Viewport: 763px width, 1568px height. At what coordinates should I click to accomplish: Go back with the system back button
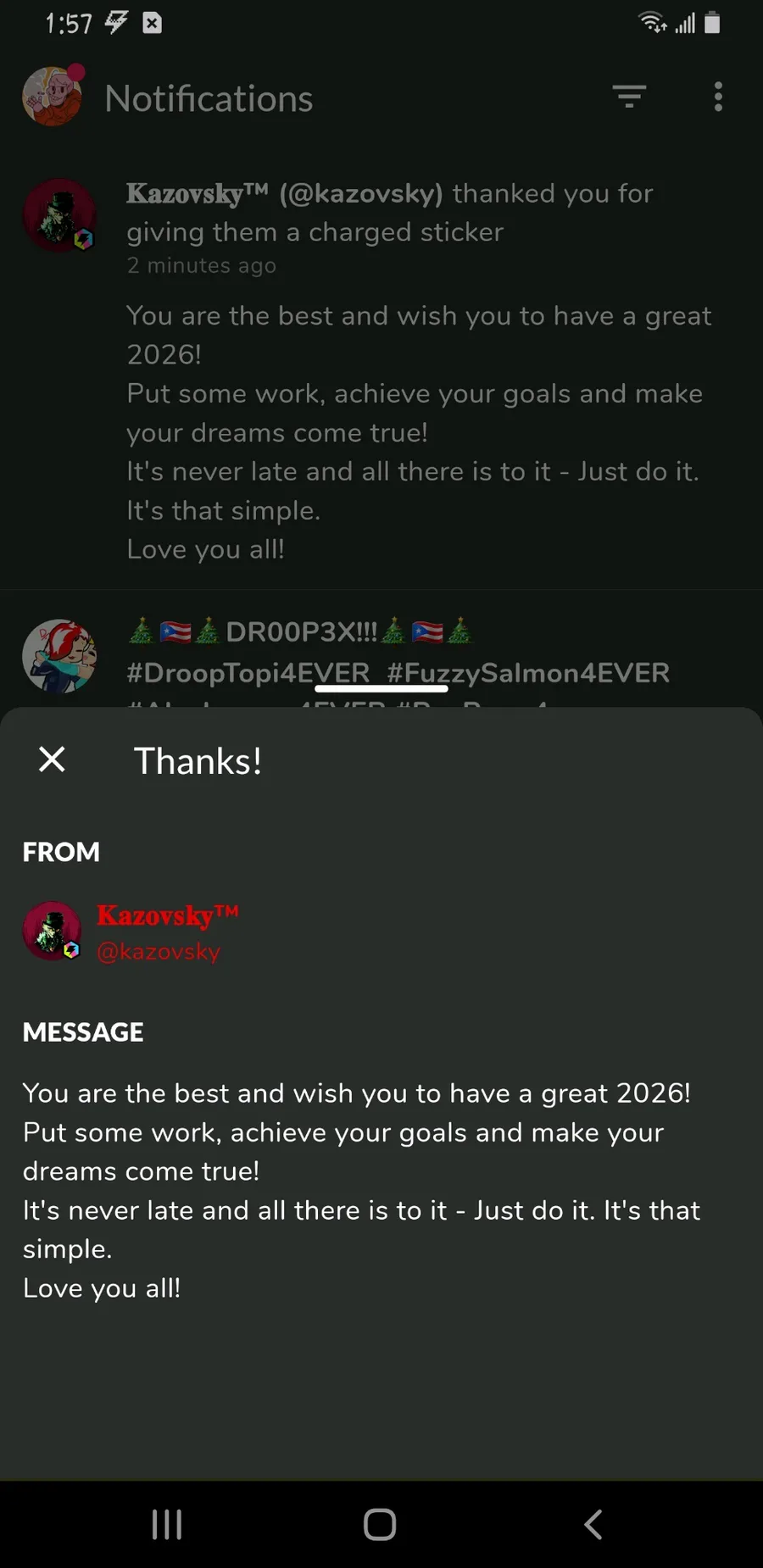point(593,1524)
